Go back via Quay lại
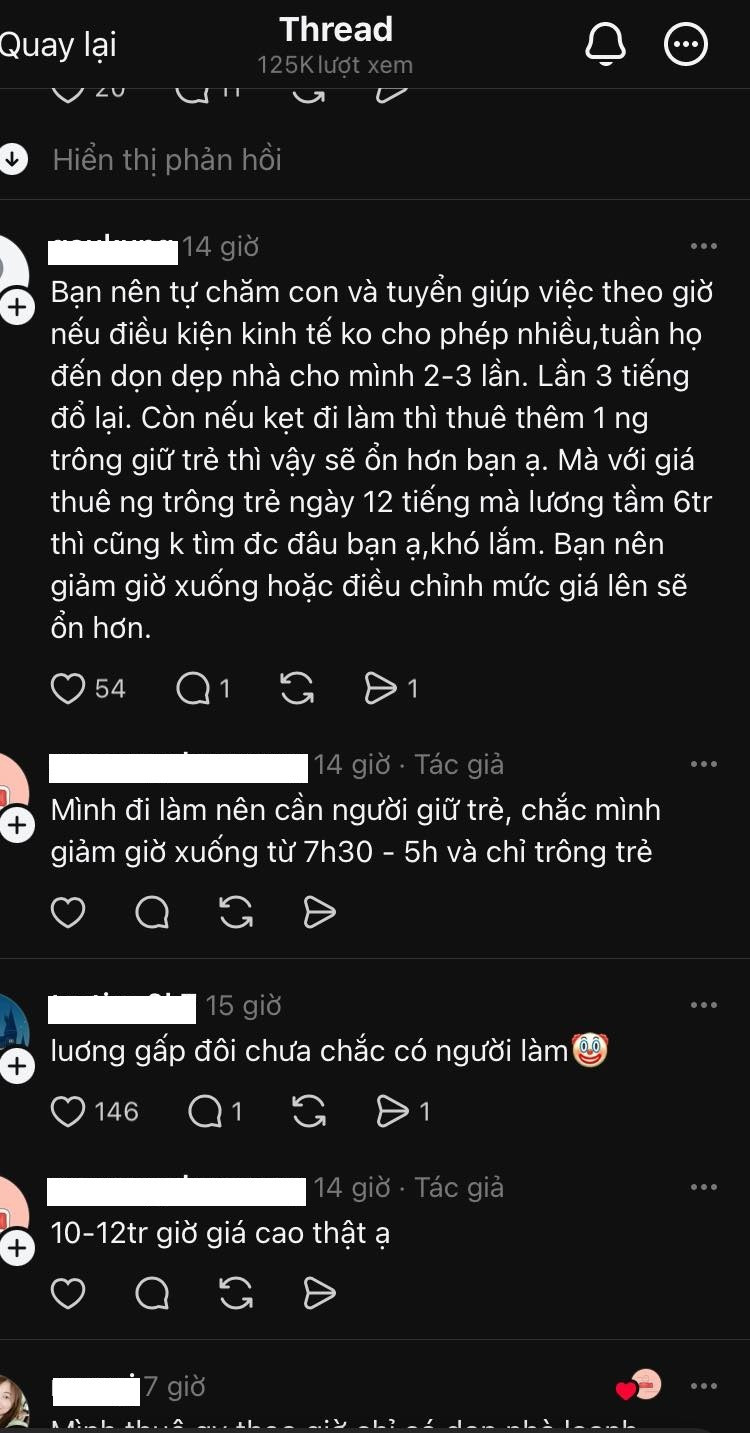Screen dimensions: 750x1433 [x=58, y=45]
